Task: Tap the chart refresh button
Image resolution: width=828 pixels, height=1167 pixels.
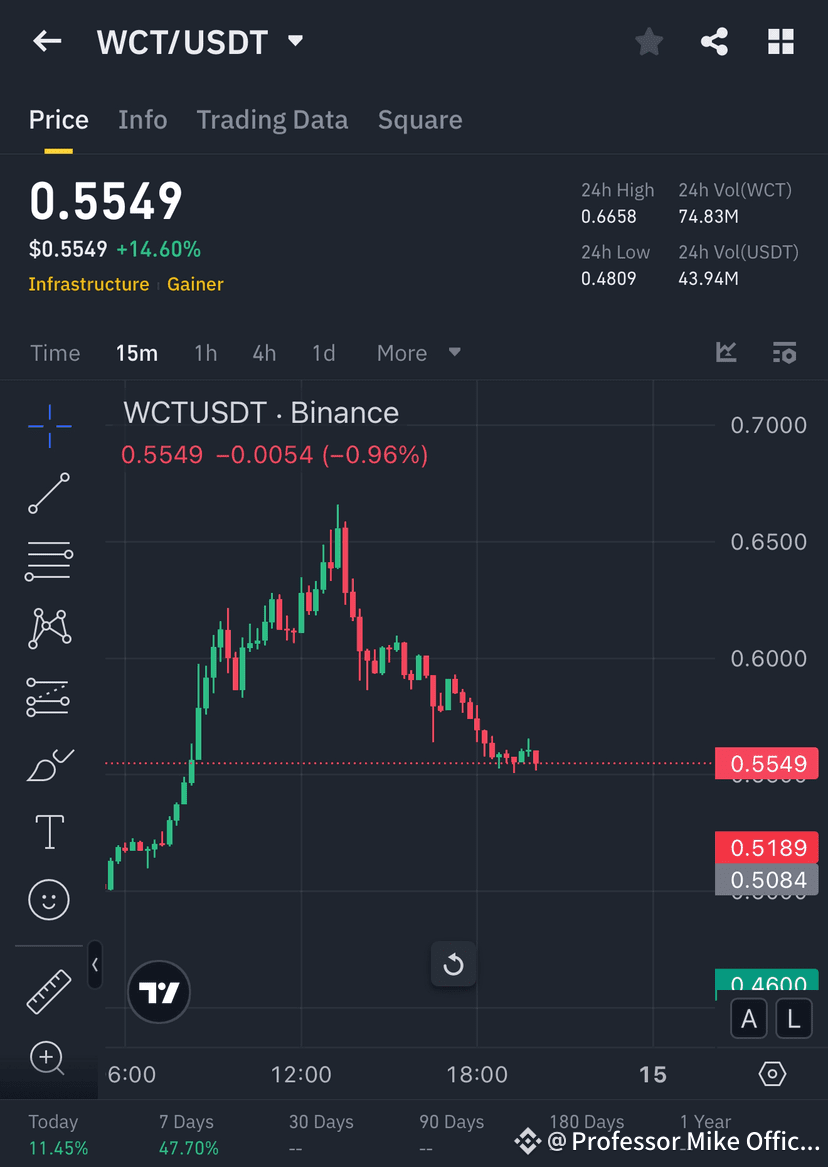Action: click(x=453, y=964)
